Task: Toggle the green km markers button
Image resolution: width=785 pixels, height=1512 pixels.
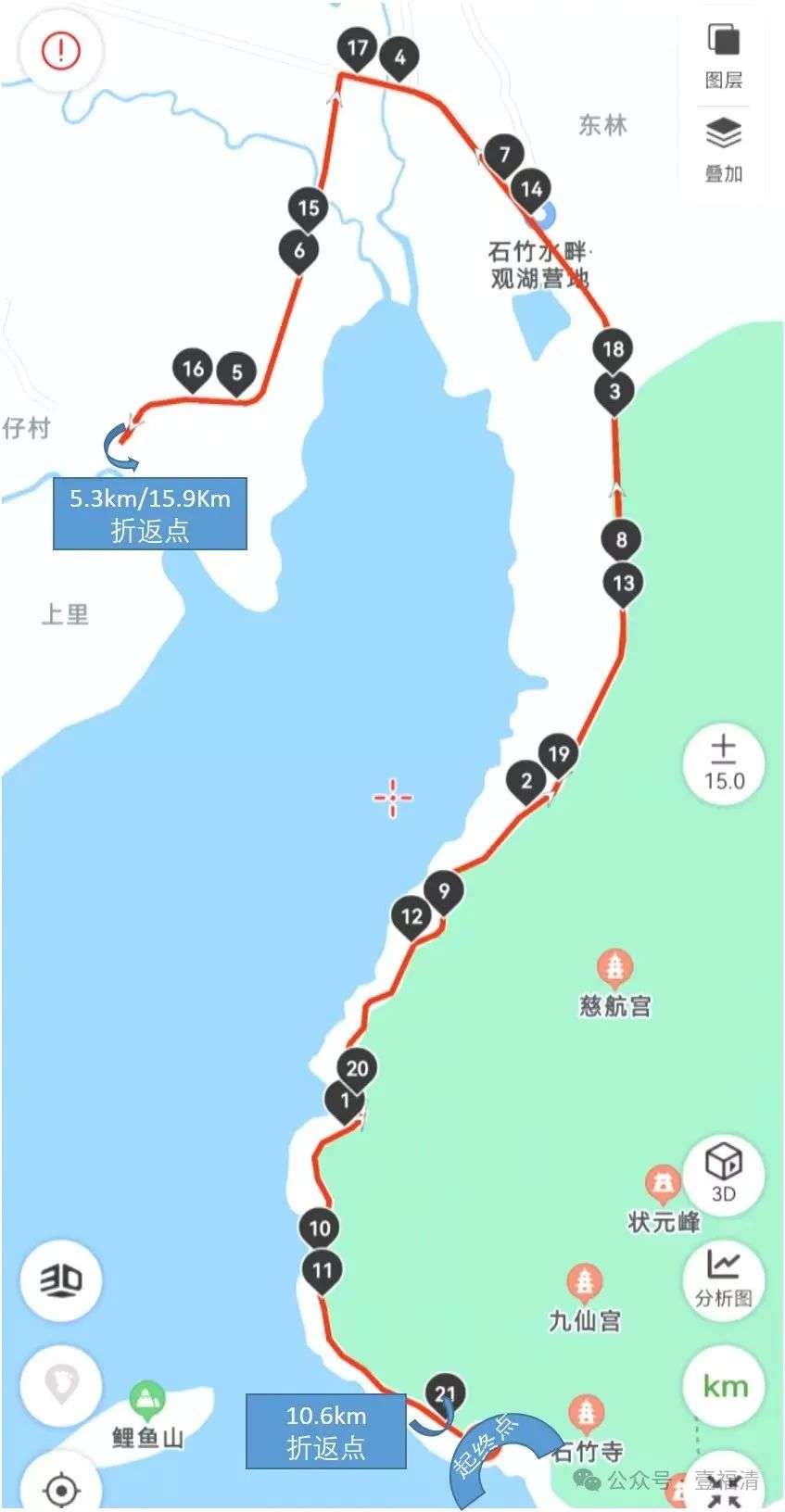Action: tap(724, 1386)
